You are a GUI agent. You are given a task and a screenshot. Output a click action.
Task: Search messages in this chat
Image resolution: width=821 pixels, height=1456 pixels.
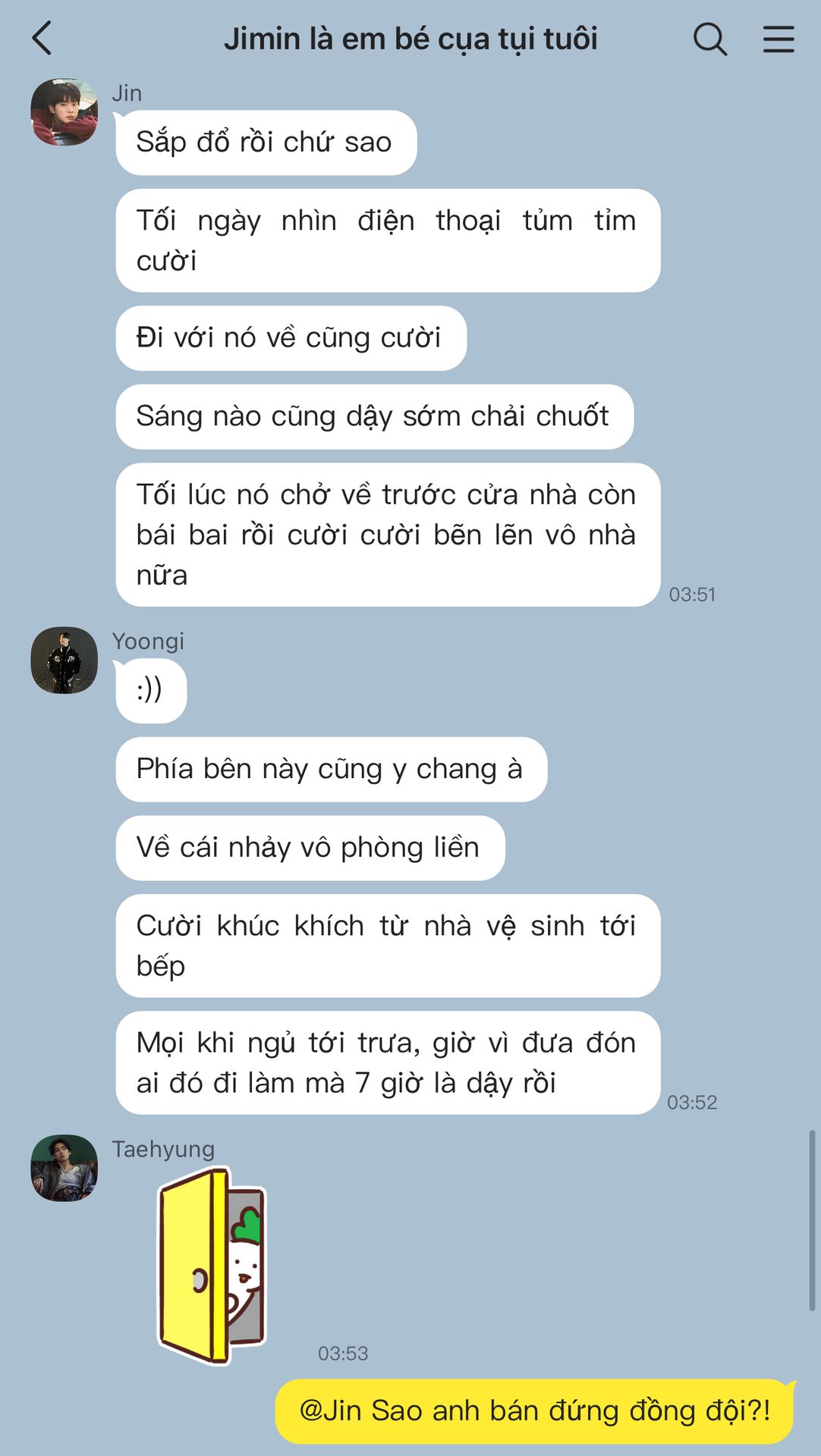[x=709, y=39]
